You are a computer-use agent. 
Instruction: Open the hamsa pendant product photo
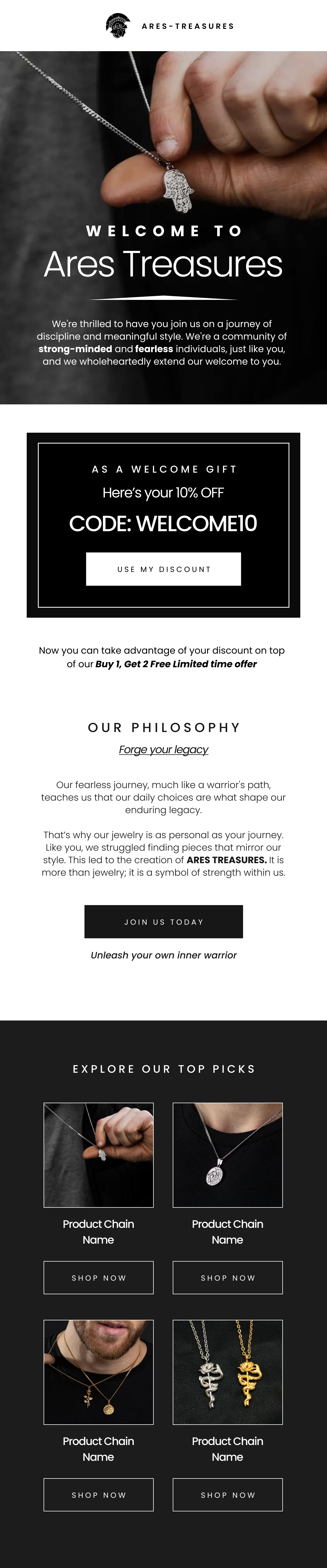click(98, 1155)
